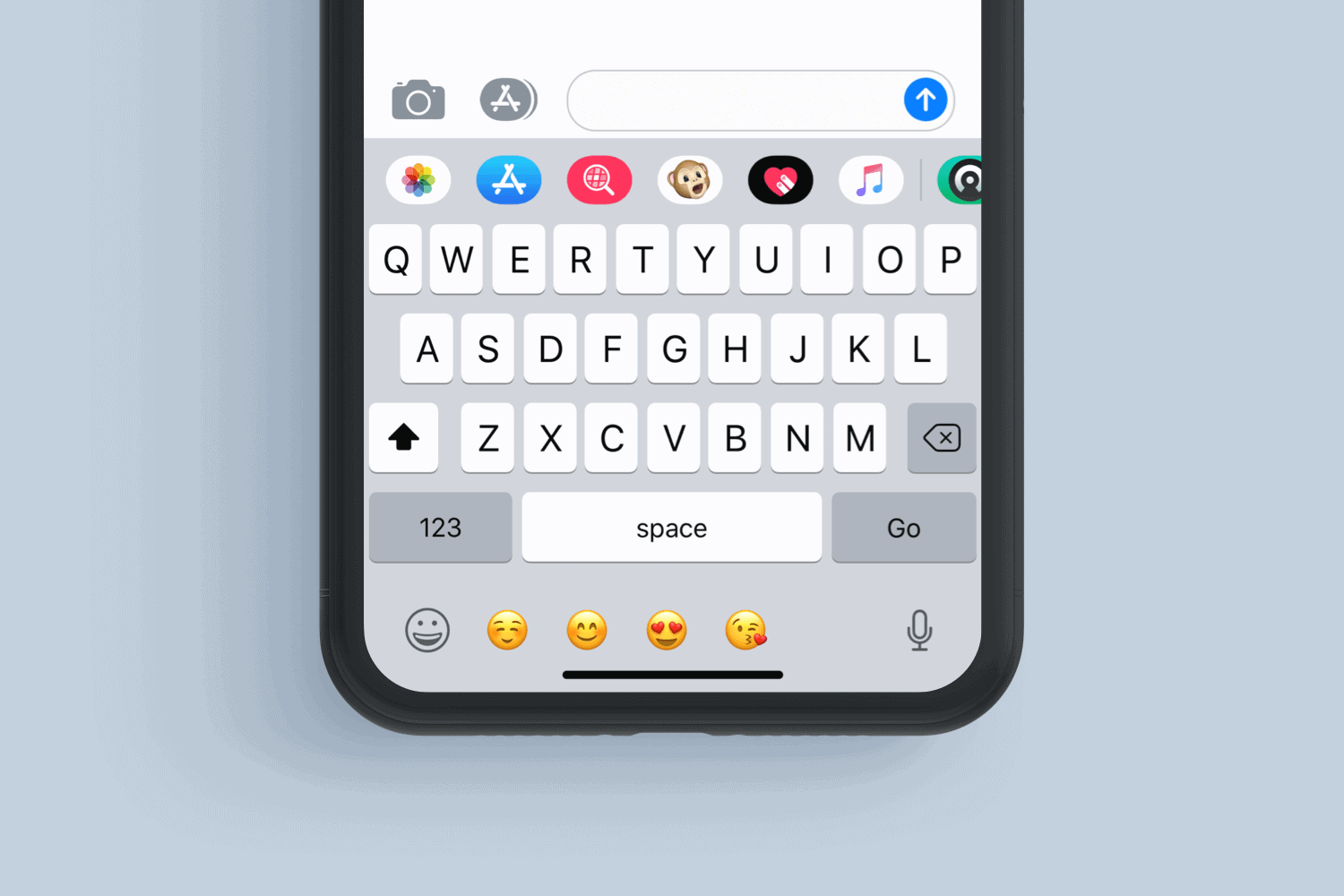Toggle the iMessage apps drawer button
This screenshot has height=896, width=1344.
point(508,99)
